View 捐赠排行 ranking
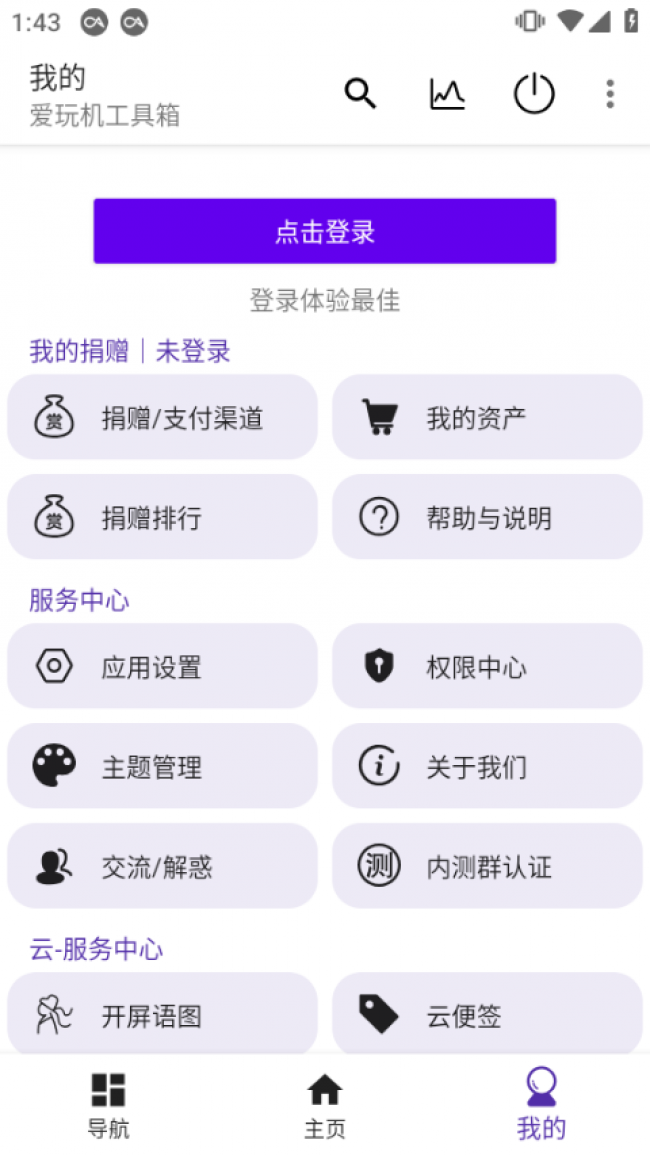Screen dimensions: 650x1155 [163, 516]
